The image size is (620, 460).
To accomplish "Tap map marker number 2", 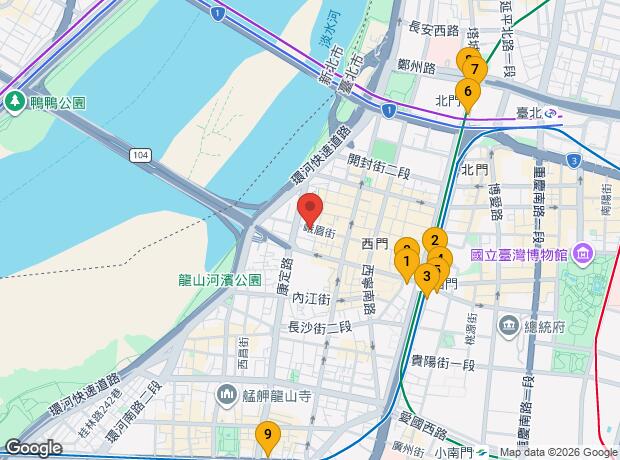I will [434, 240].
